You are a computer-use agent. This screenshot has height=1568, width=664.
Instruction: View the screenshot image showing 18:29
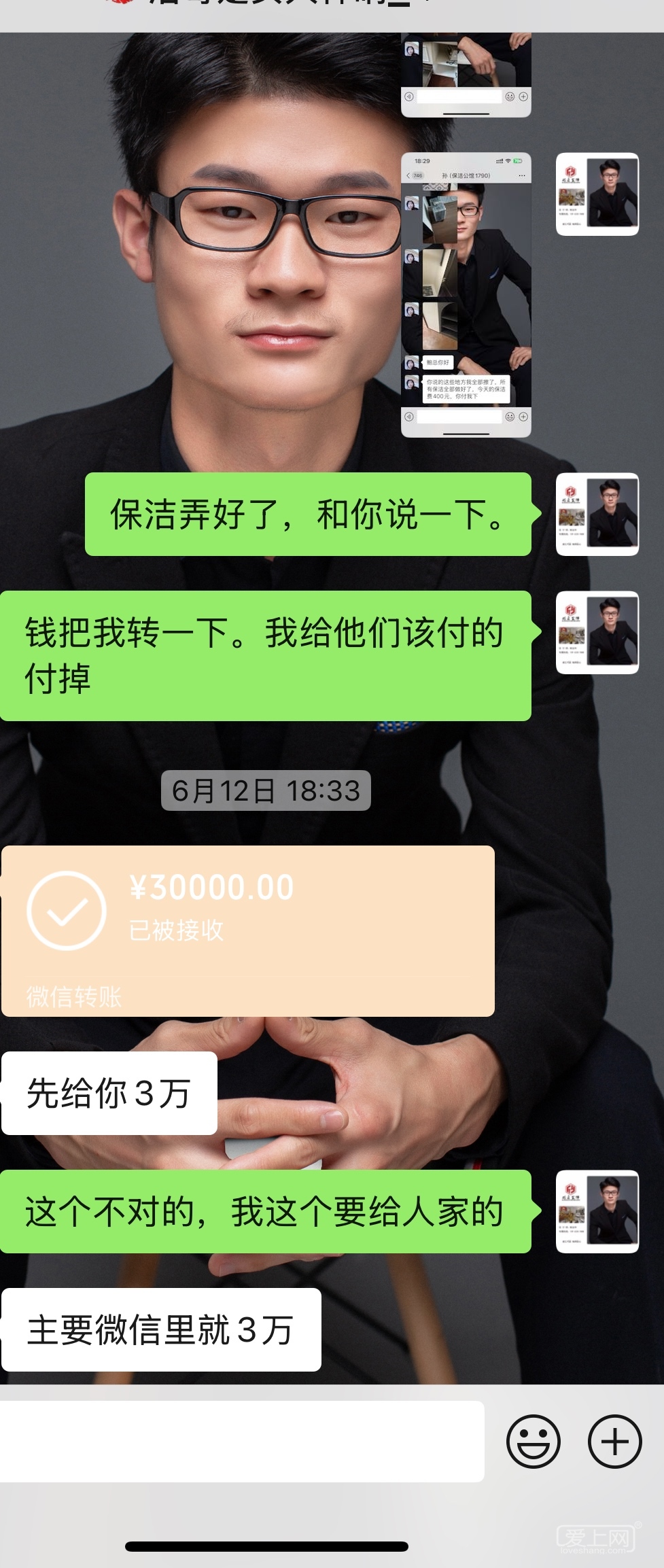pyautogui.click(x=466, y=295)
